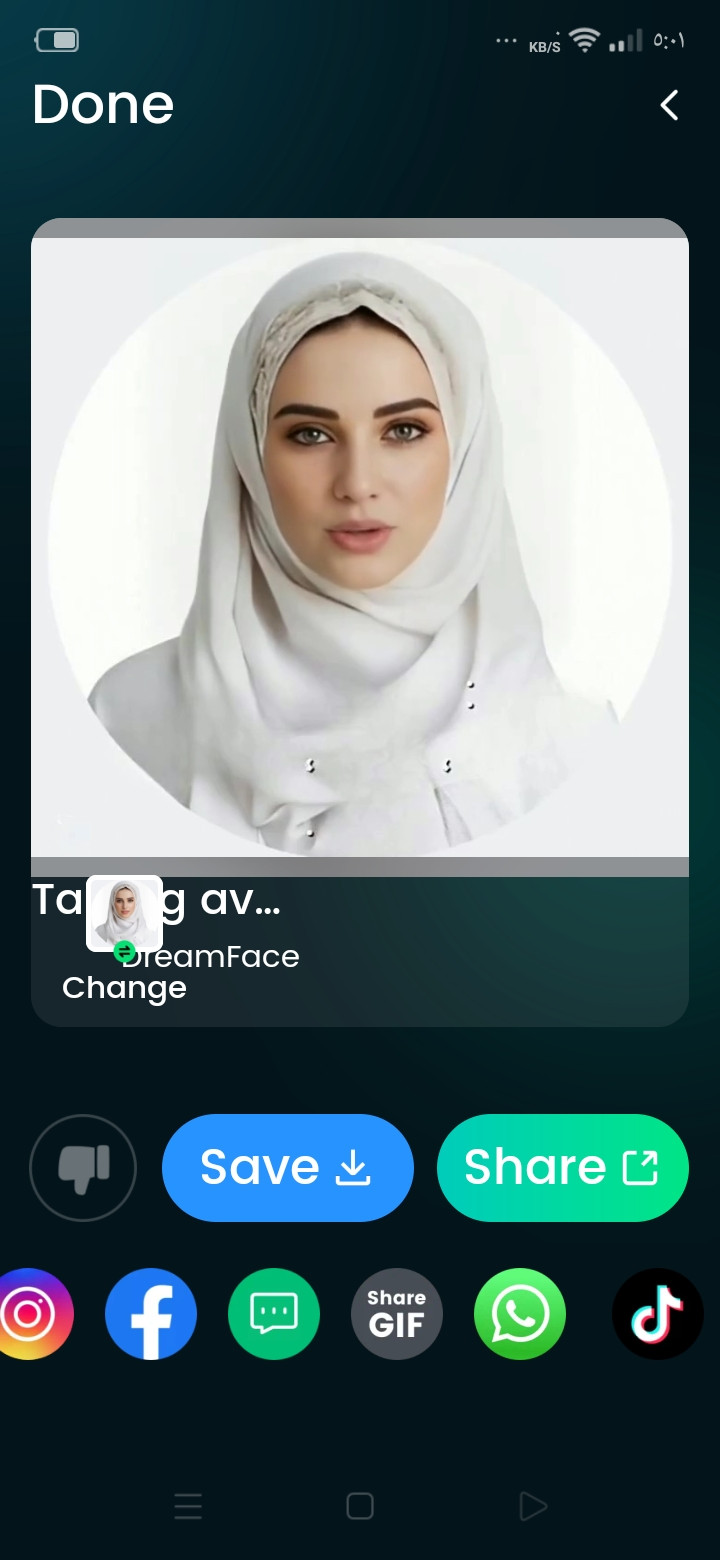Share as GIF
The image size is (720, 1560).
397,1314
